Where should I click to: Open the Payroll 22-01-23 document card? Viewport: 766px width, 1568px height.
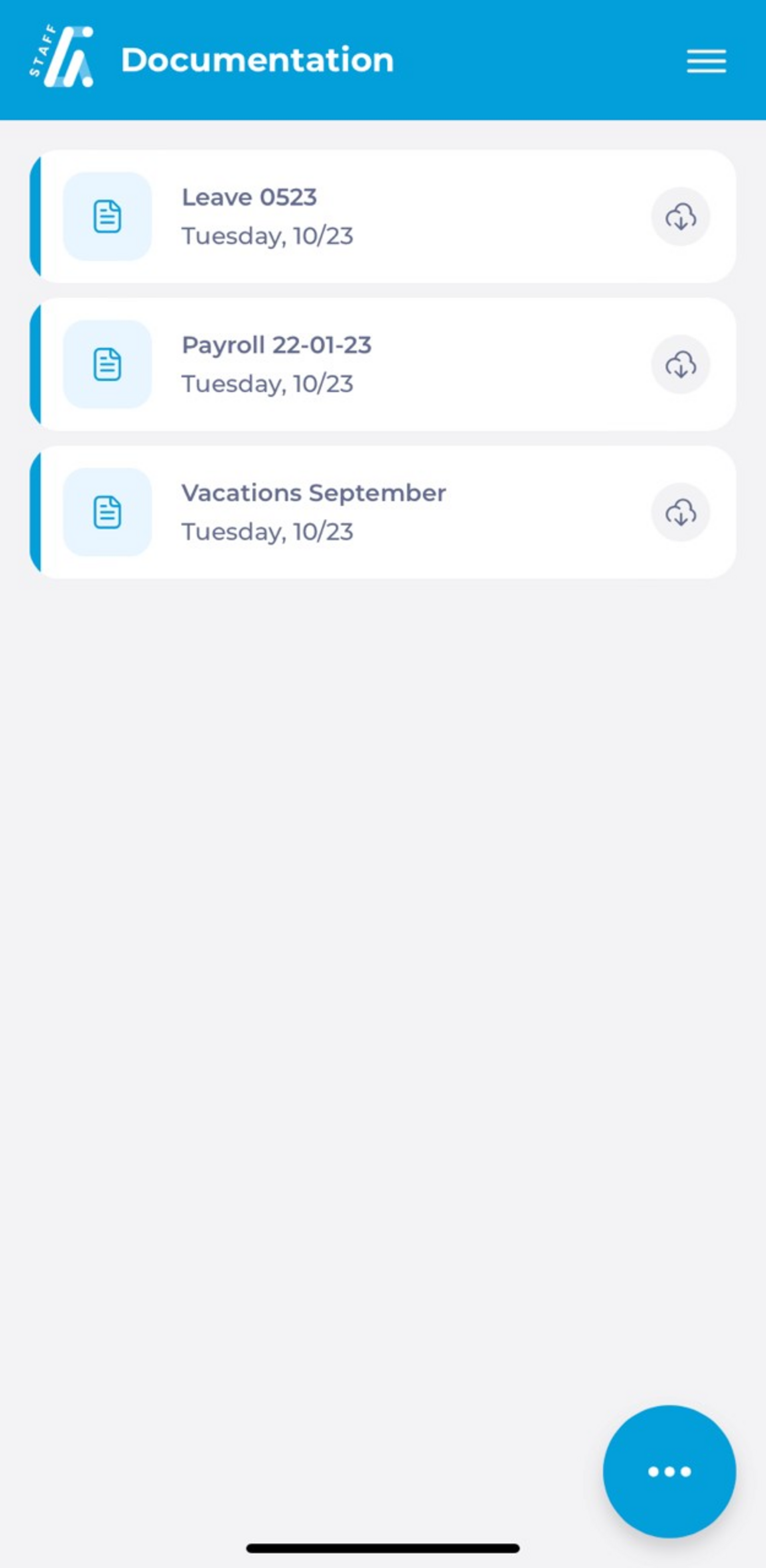coord(383,364)
